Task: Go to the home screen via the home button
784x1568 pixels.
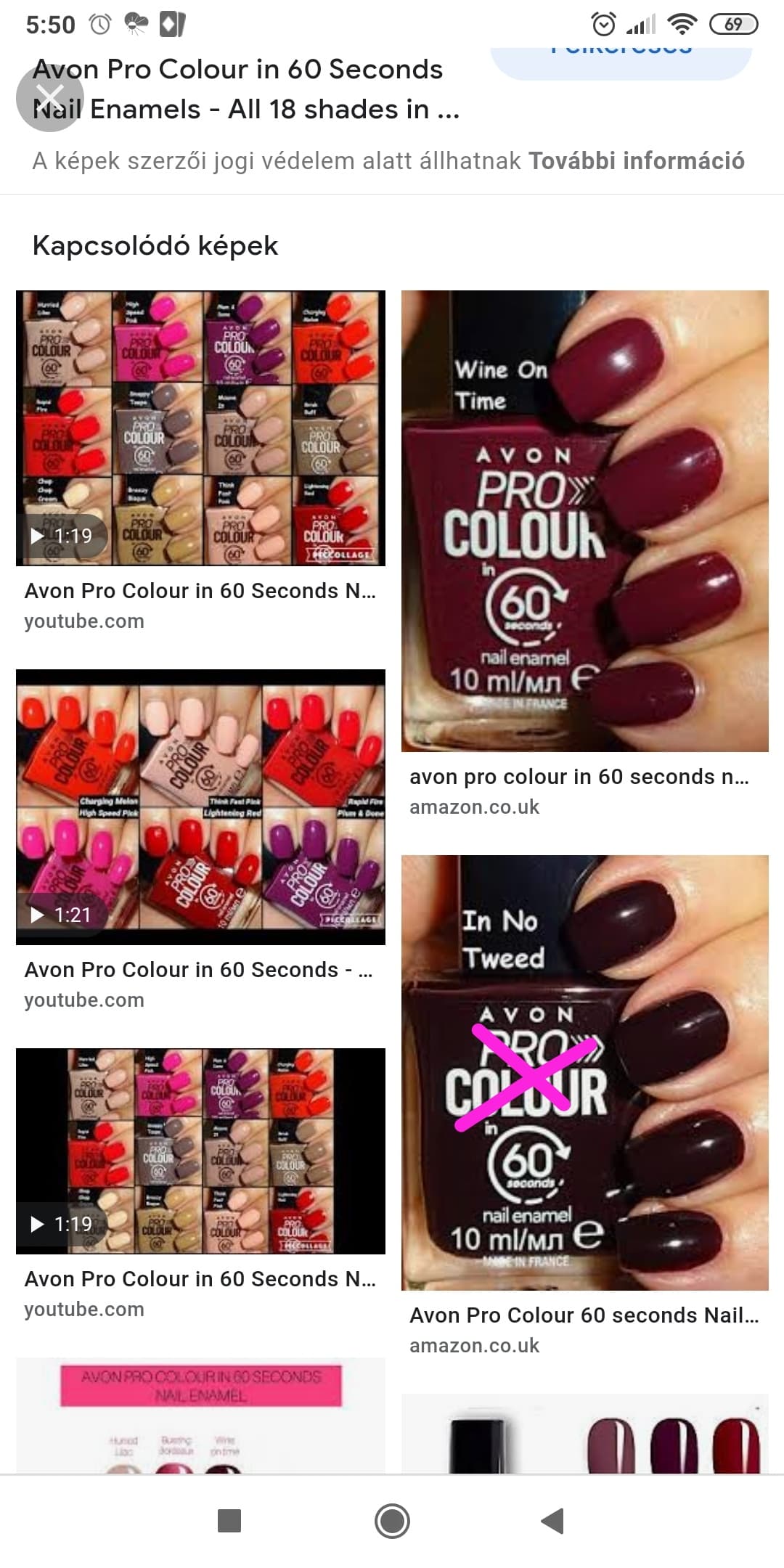Action: 392,1521
